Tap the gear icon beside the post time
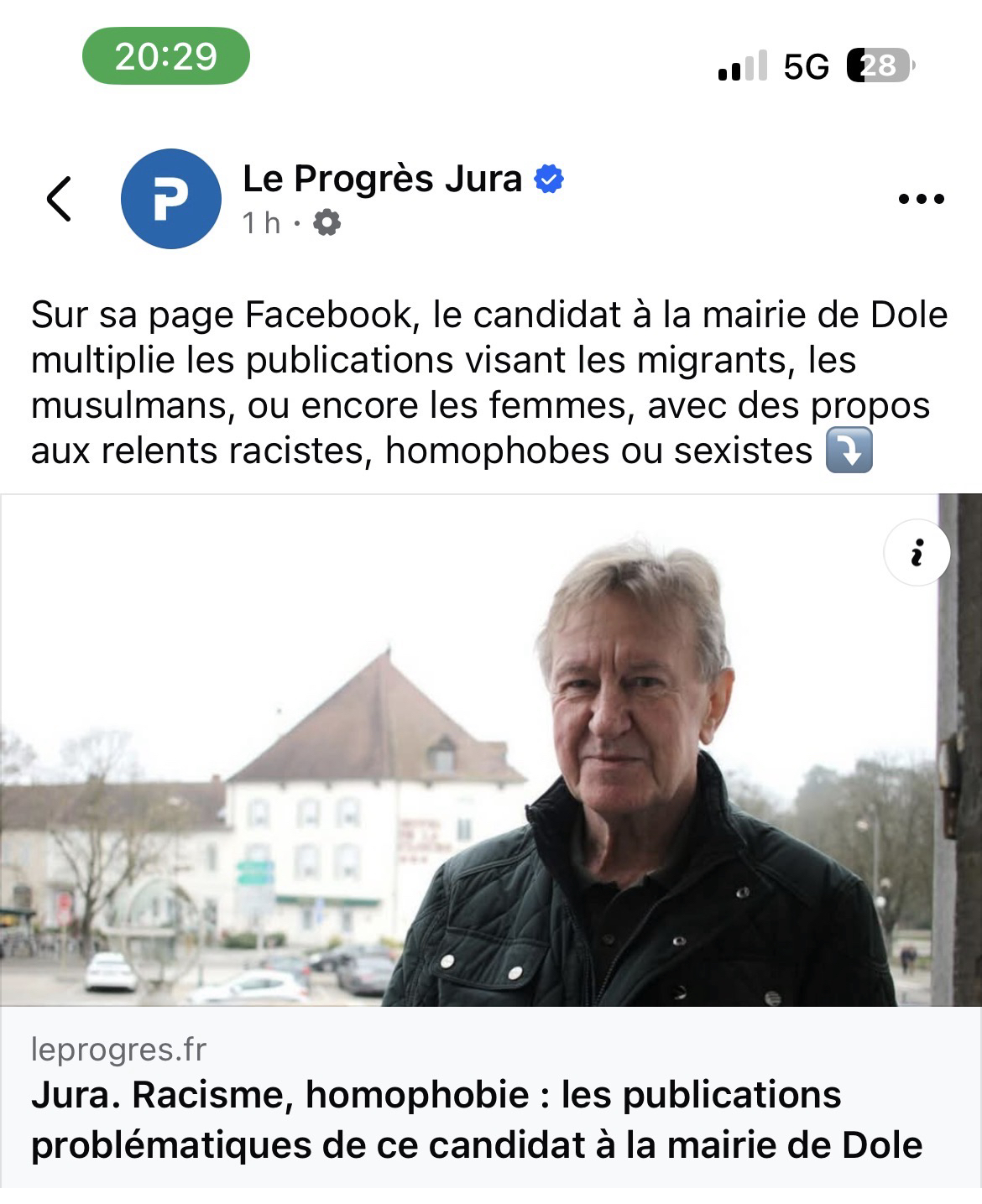 point(326,223)
